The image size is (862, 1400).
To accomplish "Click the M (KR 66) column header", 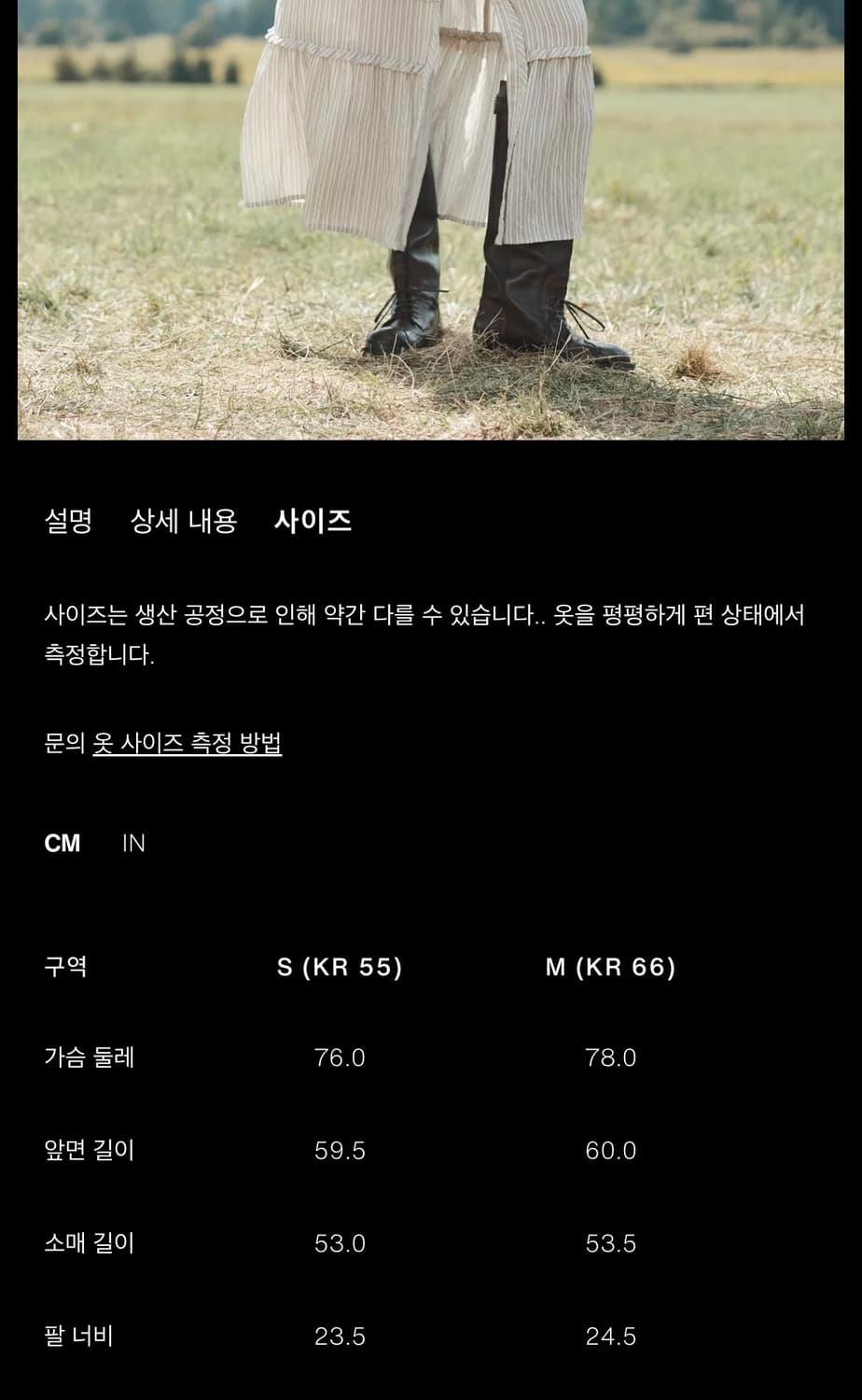I will click(610, 968).
